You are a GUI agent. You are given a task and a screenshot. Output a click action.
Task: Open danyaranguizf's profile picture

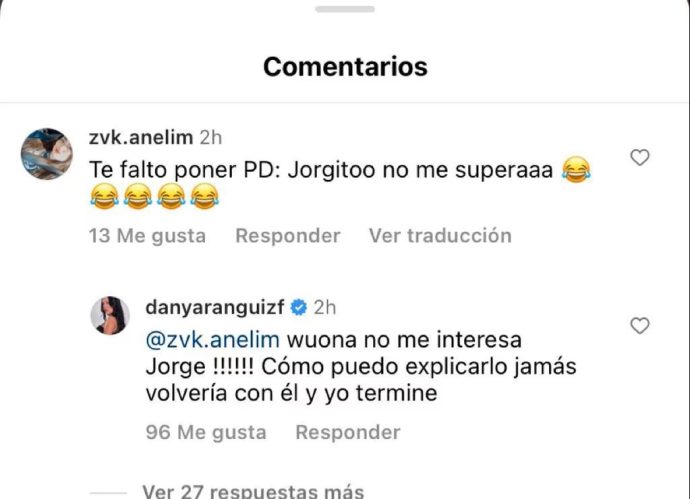(x=112, y=316)
